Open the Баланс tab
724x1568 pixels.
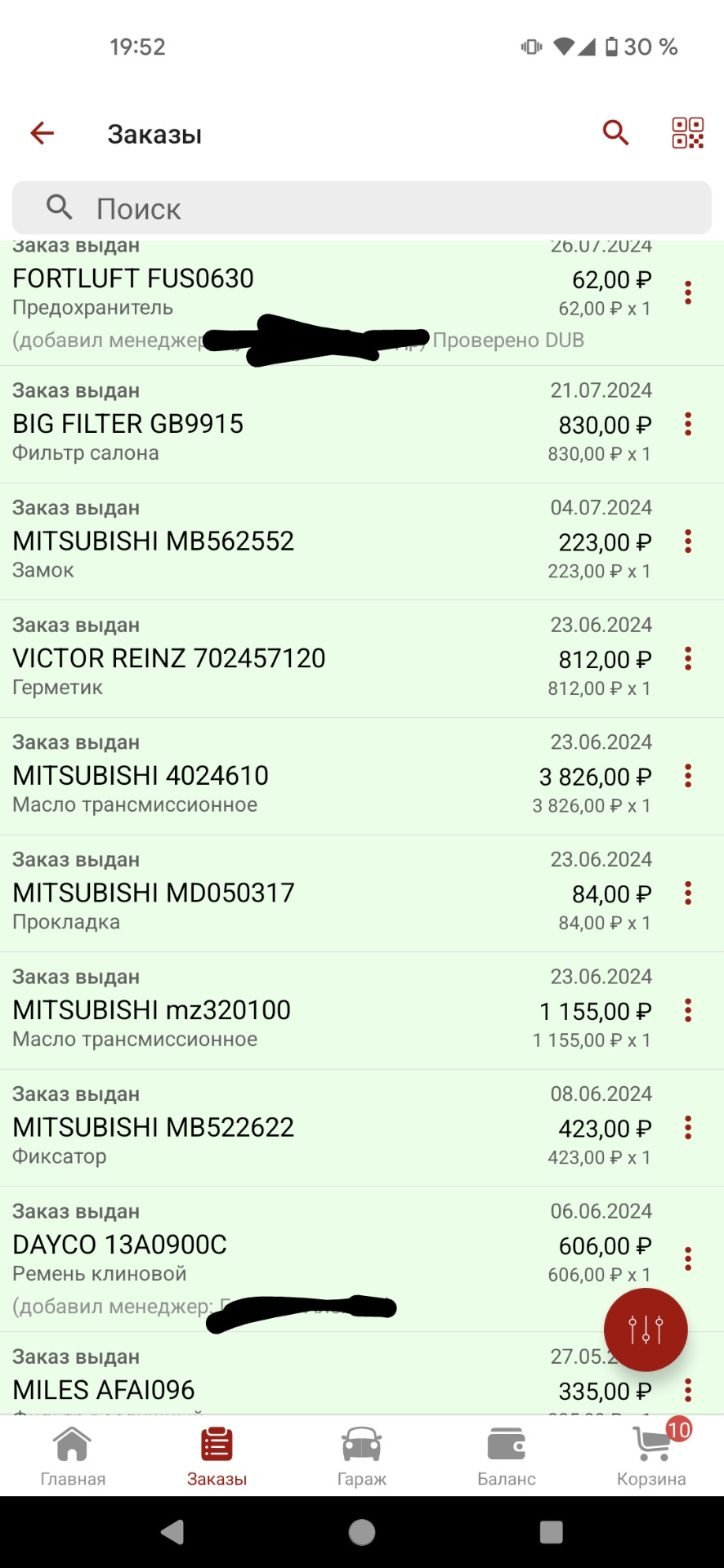tap(507, 1458)
